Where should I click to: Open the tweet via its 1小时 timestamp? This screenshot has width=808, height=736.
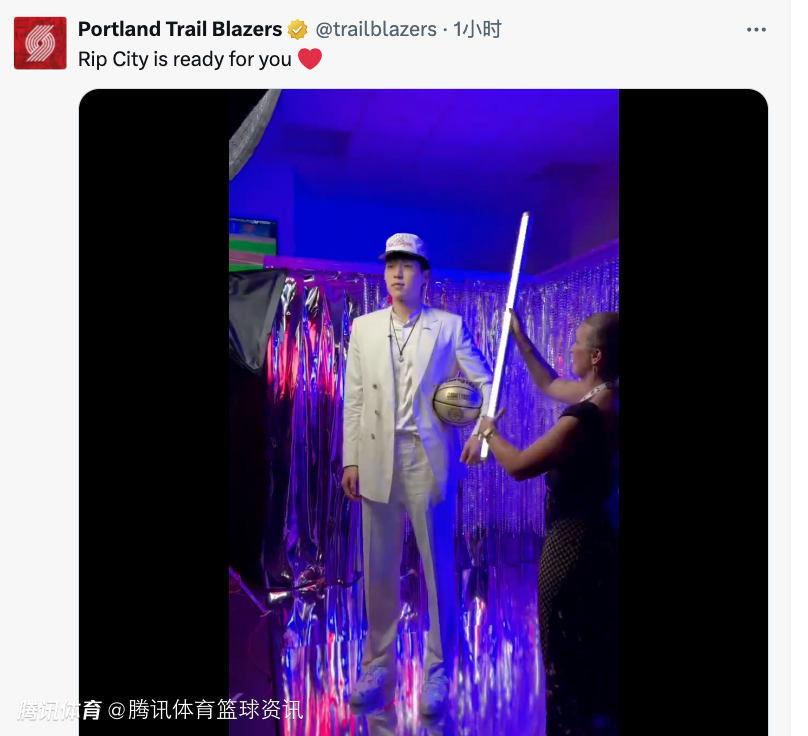tap(477, 30)
